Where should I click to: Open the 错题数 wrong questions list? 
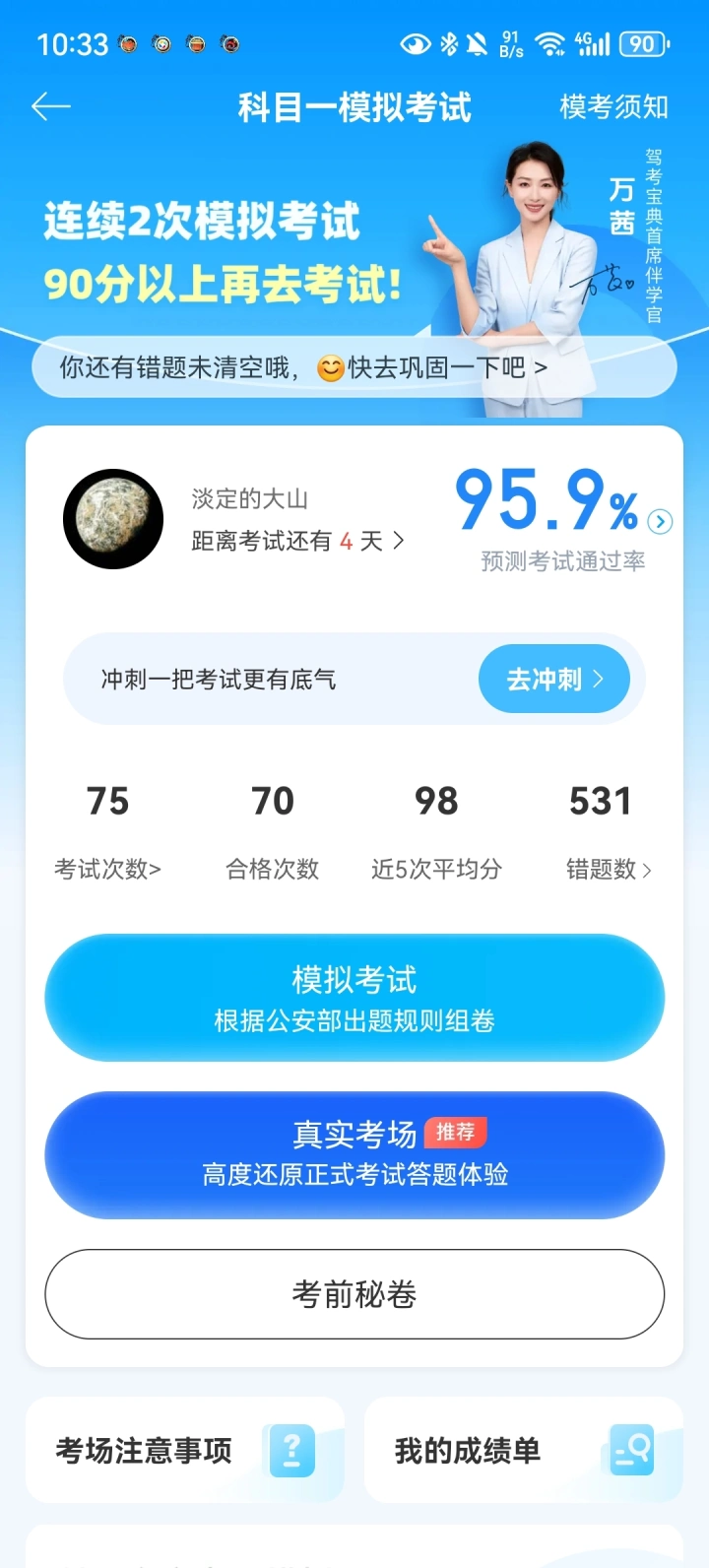[x=608, y=869]
